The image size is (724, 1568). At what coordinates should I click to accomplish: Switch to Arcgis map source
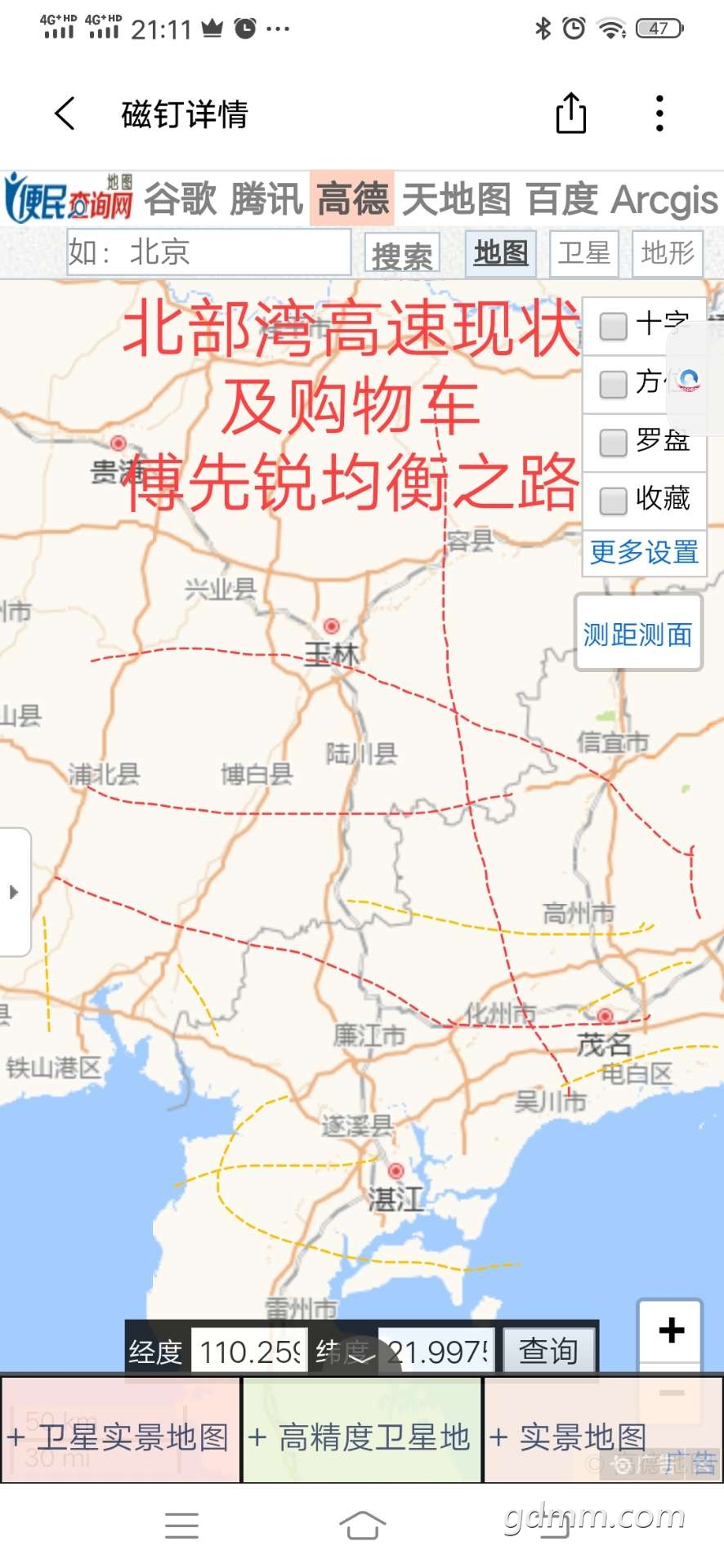click(664, 199)
